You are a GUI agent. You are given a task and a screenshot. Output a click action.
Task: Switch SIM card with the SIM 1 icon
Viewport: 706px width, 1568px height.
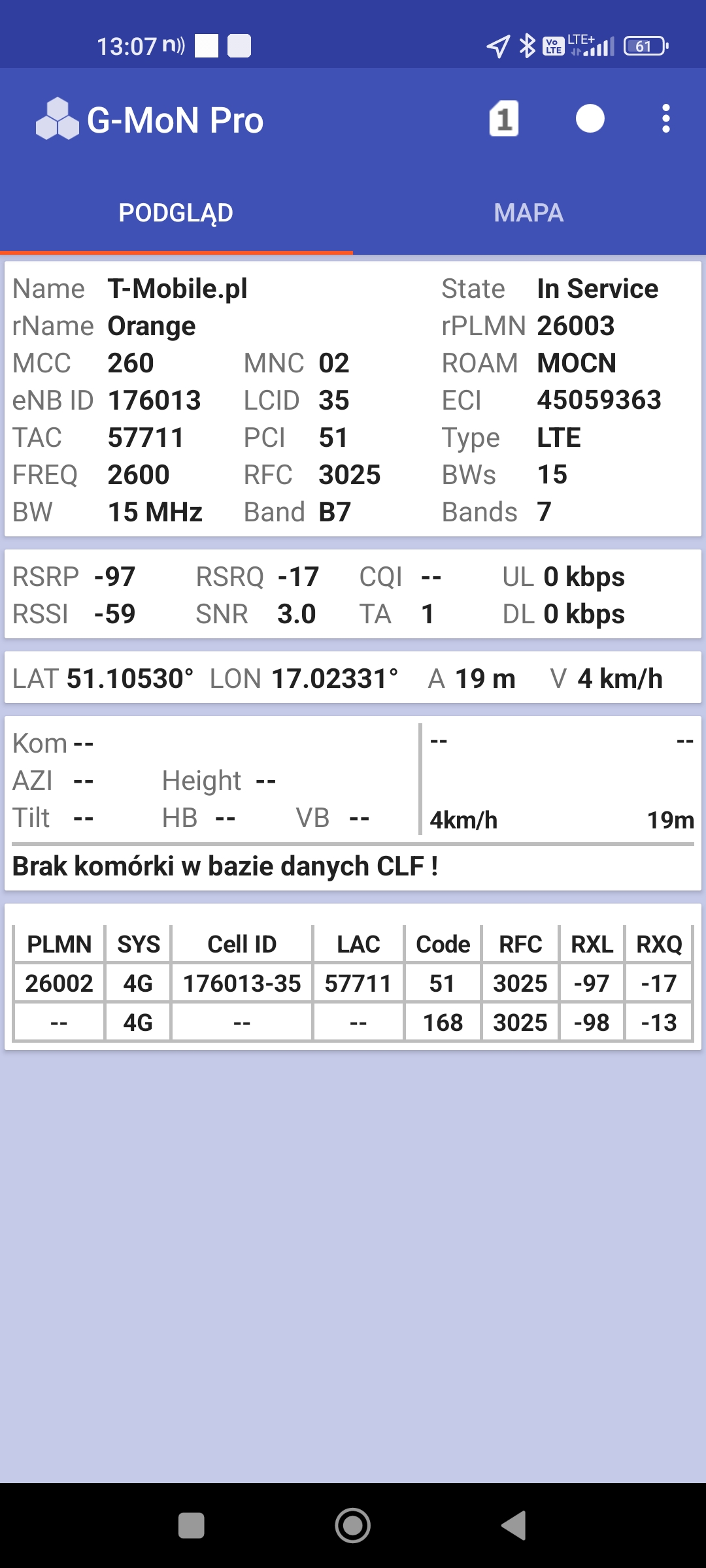click(x=504, y=119)
